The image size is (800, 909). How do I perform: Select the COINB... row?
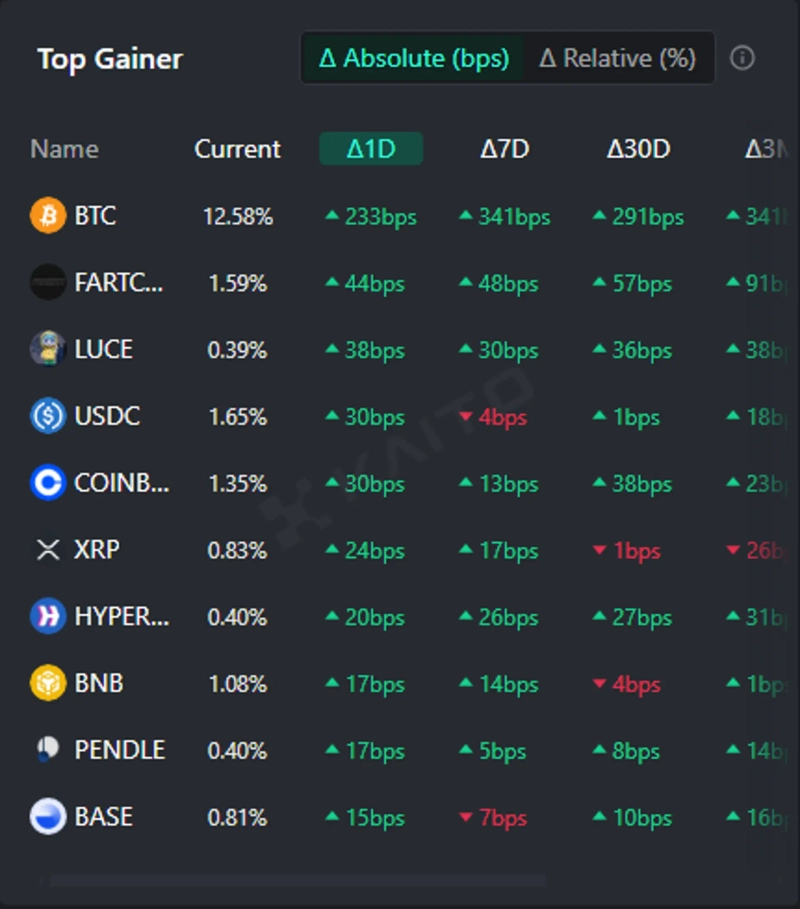point(121,483)
